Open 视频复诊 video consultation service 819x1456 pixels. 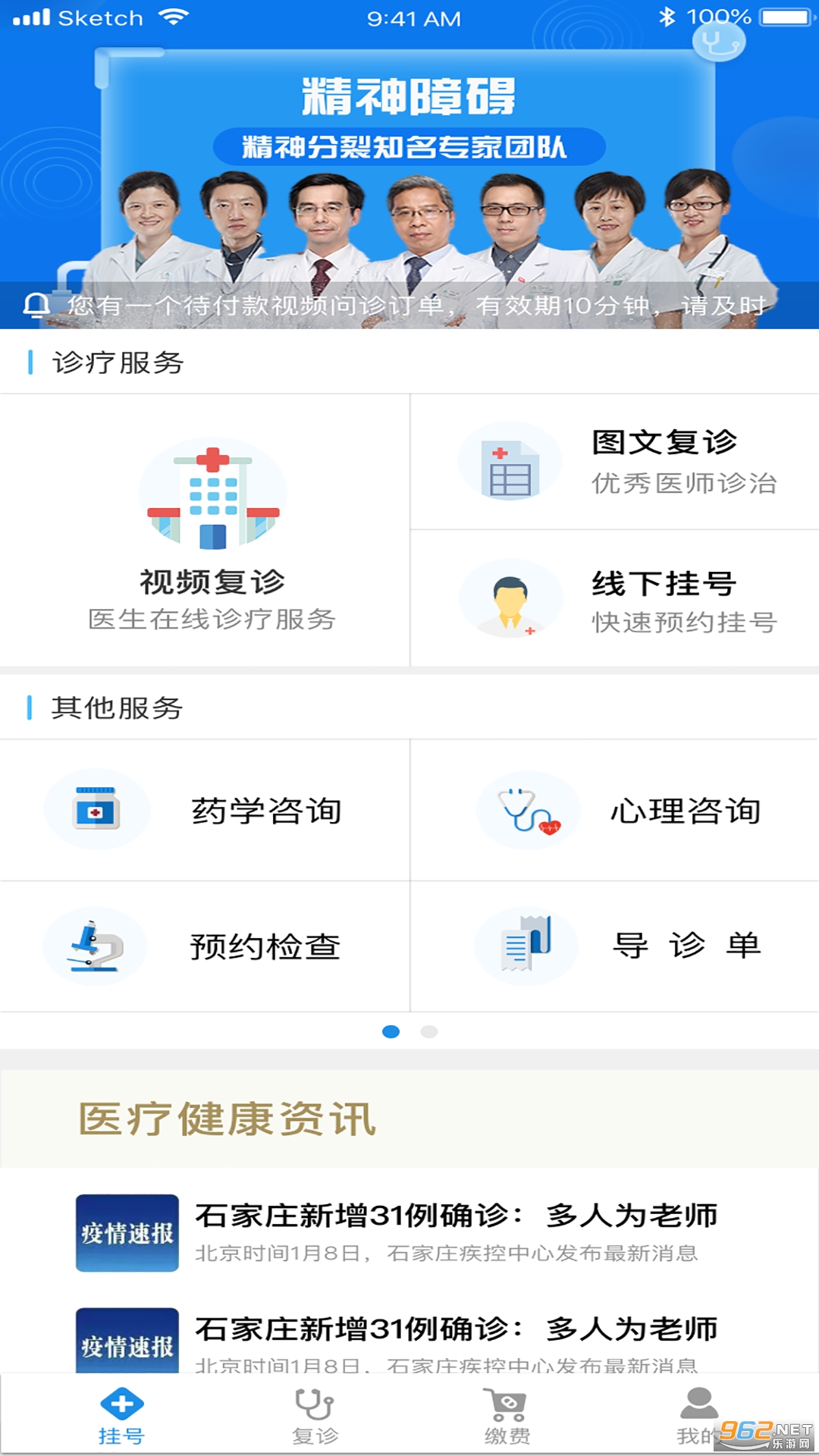point(212,531)
